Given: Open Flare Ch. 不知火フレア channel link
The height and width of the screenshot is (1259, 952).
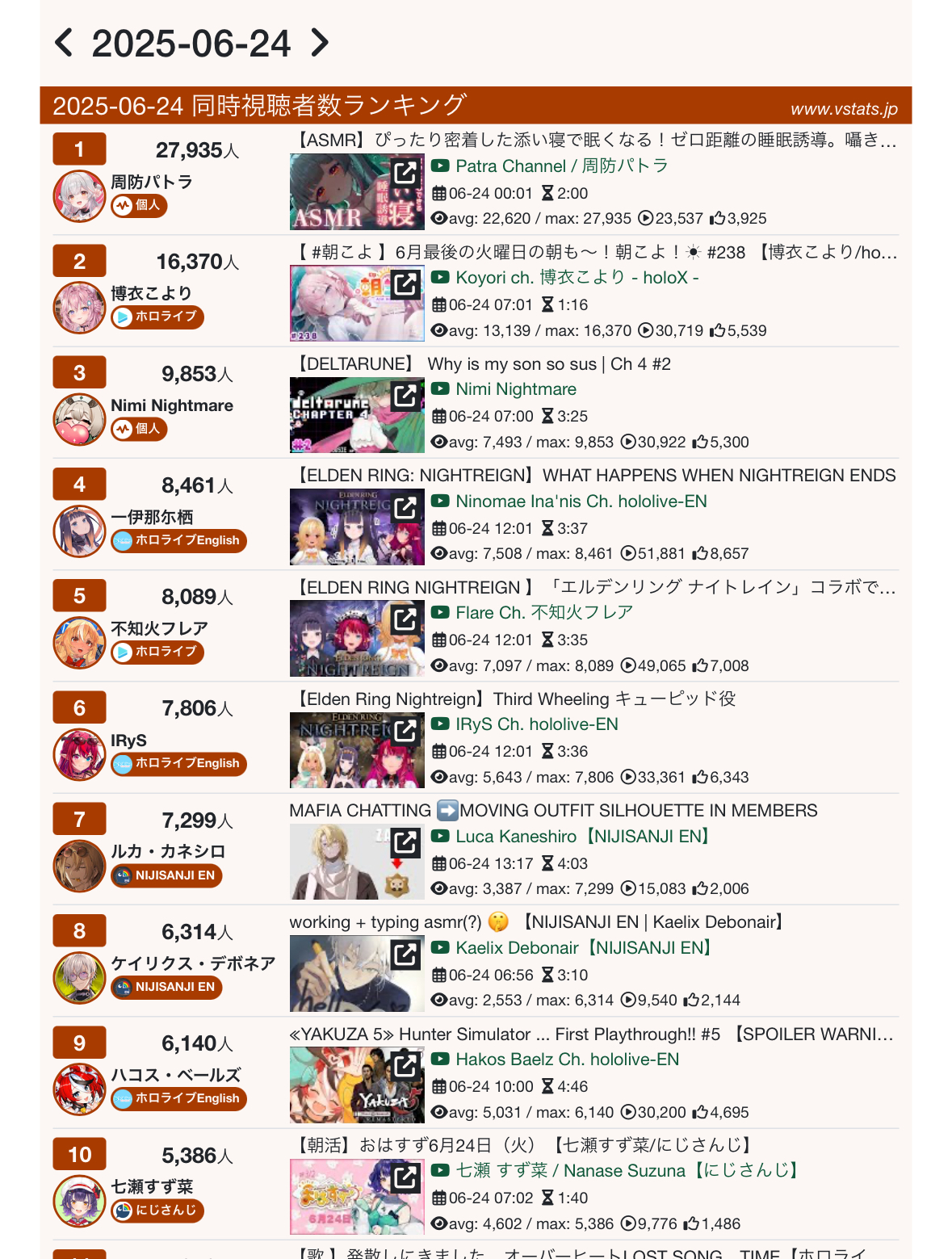Looking at the screenshot, I should [x=543, y=613].
